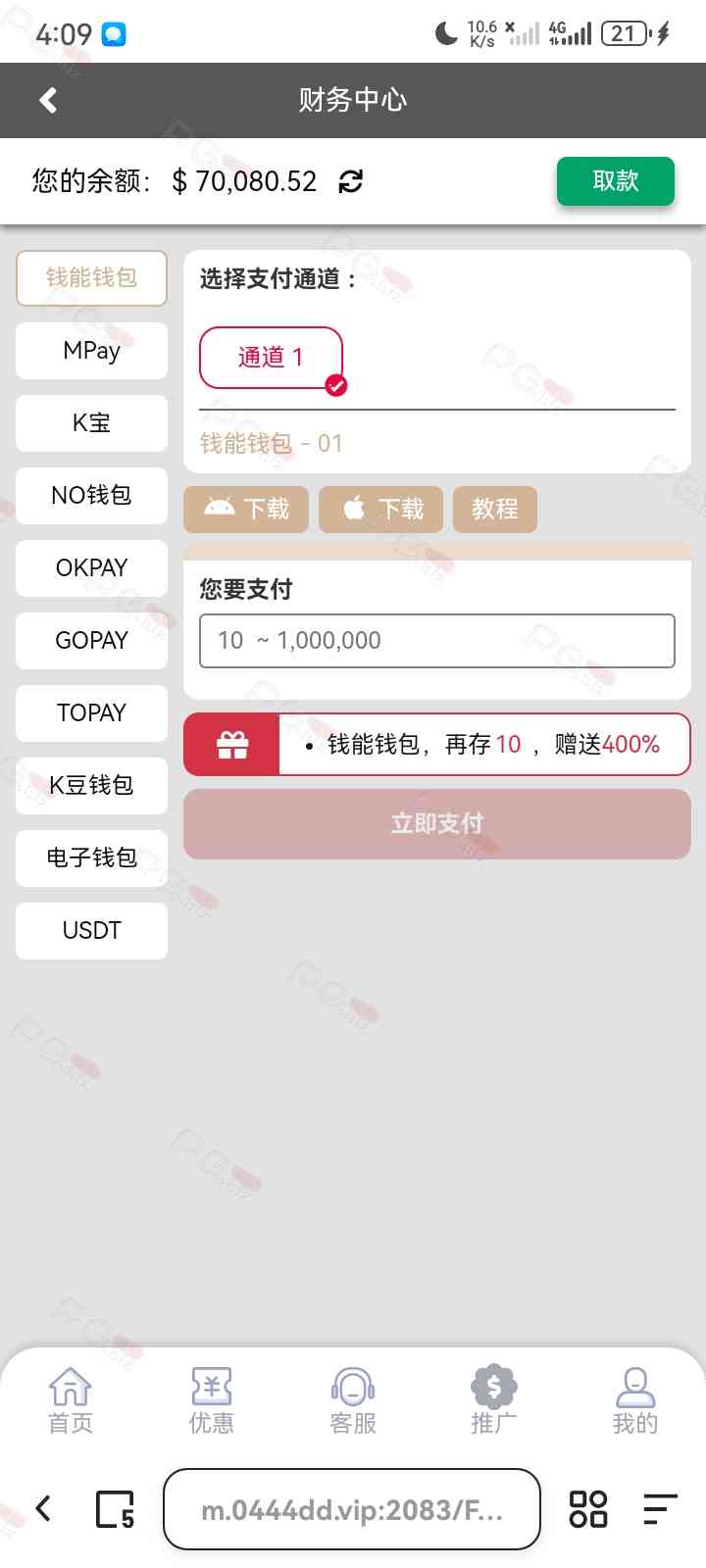This screenshot has height=1568, width=706.
Task: Select MPay payment method
Action: [91, 351]
